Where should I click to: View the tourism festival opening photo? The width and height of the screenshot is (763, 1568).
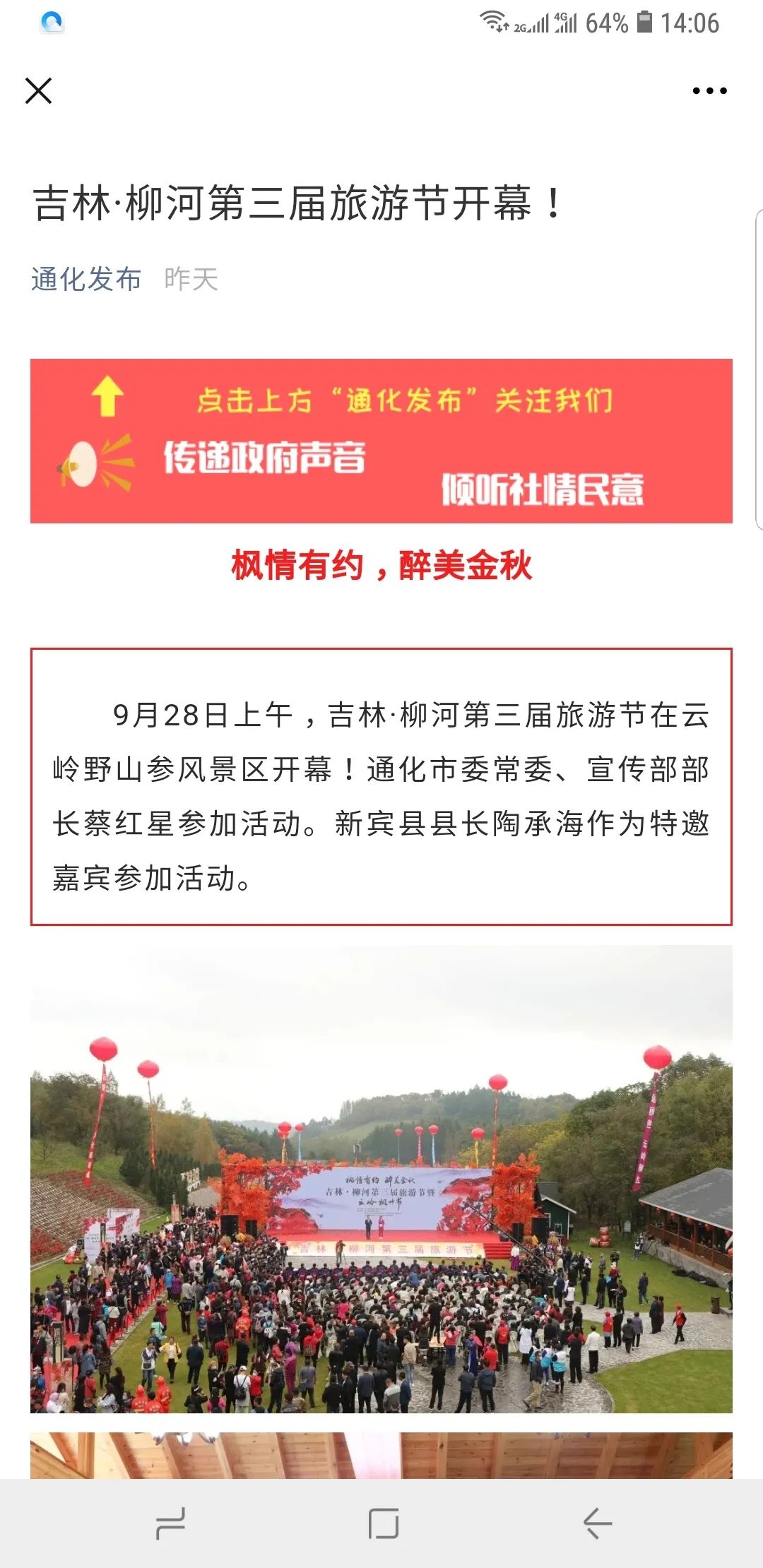pos(381,1180)
